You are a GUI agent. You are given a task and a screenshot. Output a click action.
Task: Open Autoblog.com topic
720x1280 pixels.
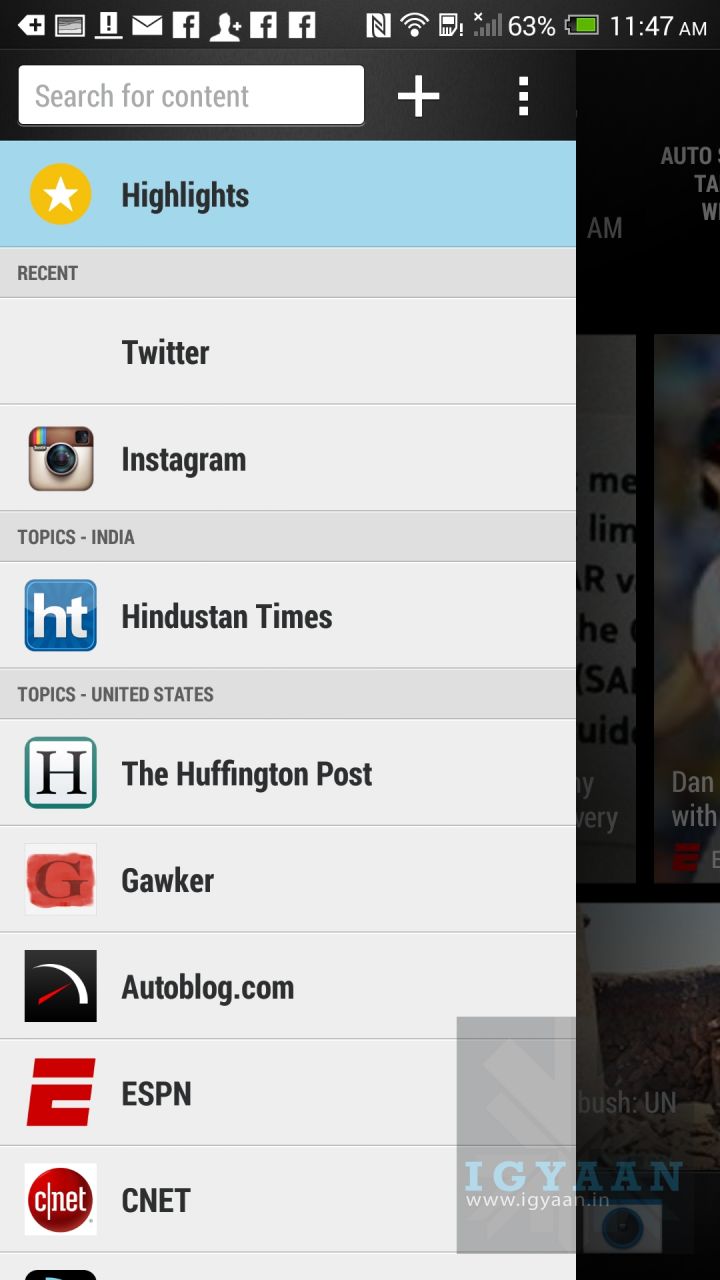pos(287,987)
